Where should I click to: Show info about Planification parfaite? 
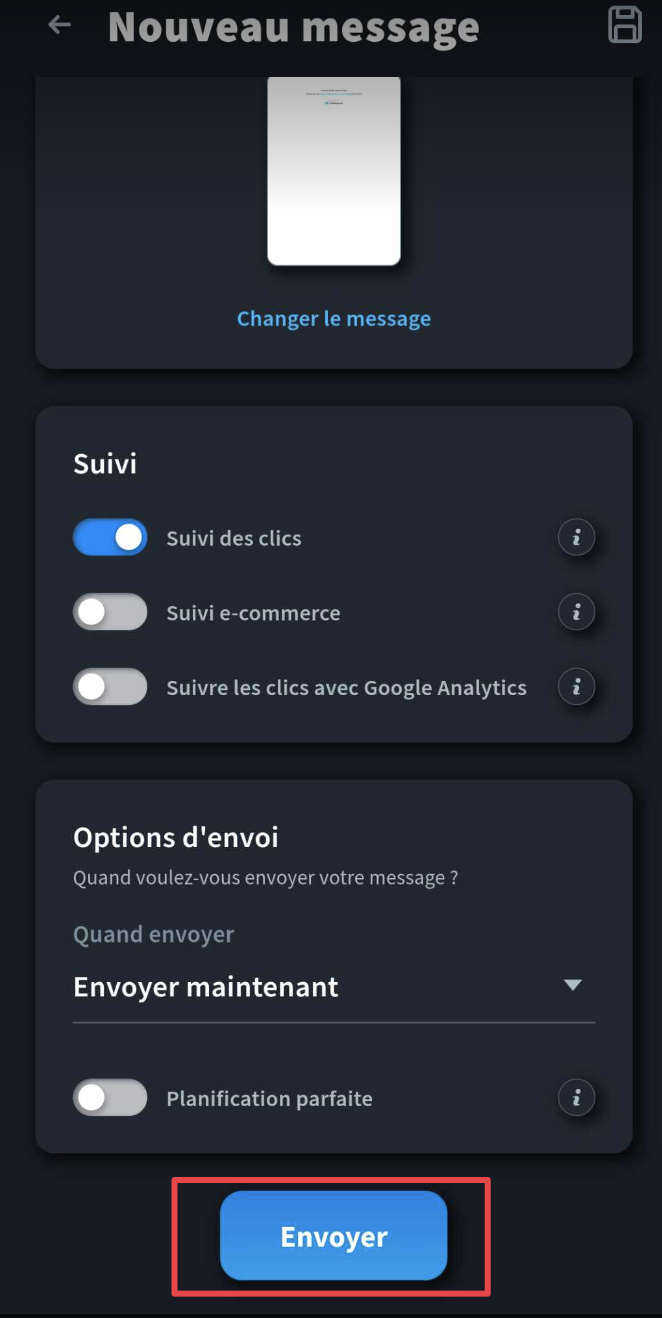click(576, 1098)
